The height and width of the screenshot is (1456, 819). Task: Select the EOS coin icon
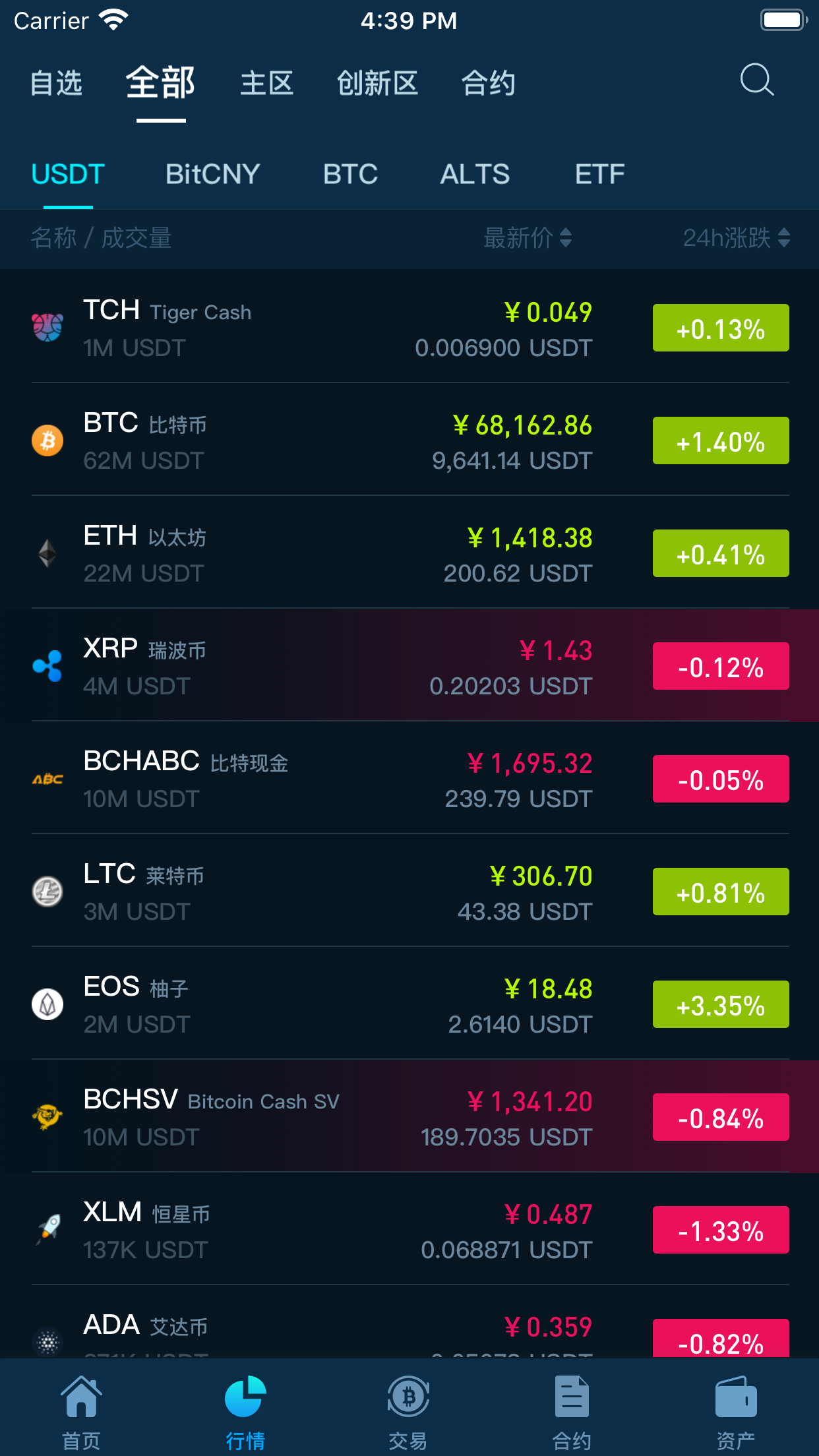coord(47,1004)
